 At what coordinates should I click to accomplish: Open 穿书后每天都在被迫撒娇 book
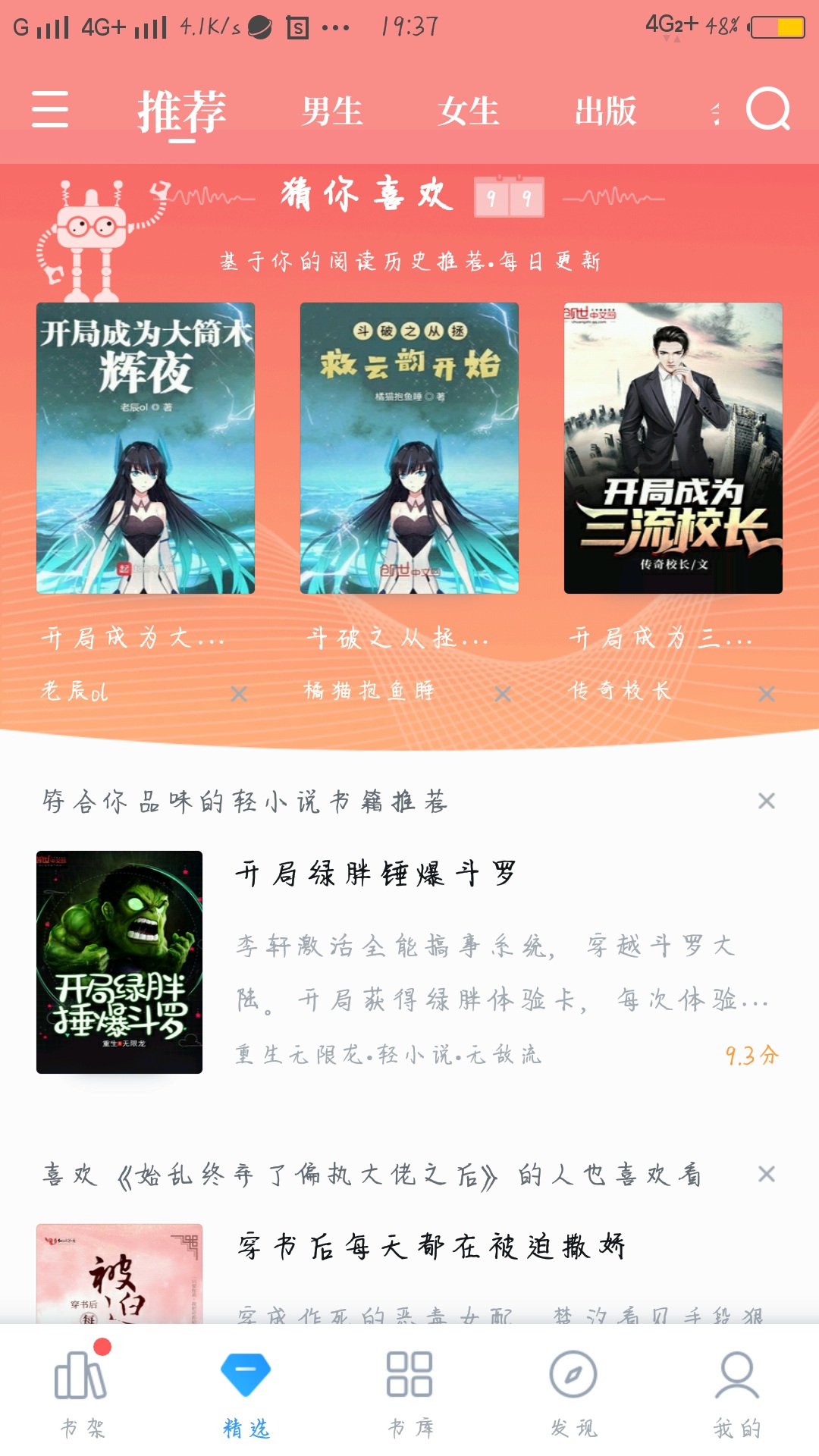tap(431, 1247)
